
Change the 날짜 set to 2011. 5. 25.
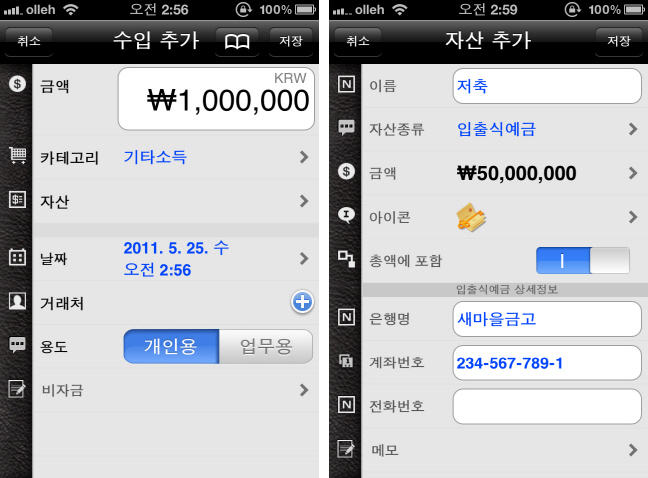tap(175, 257)
